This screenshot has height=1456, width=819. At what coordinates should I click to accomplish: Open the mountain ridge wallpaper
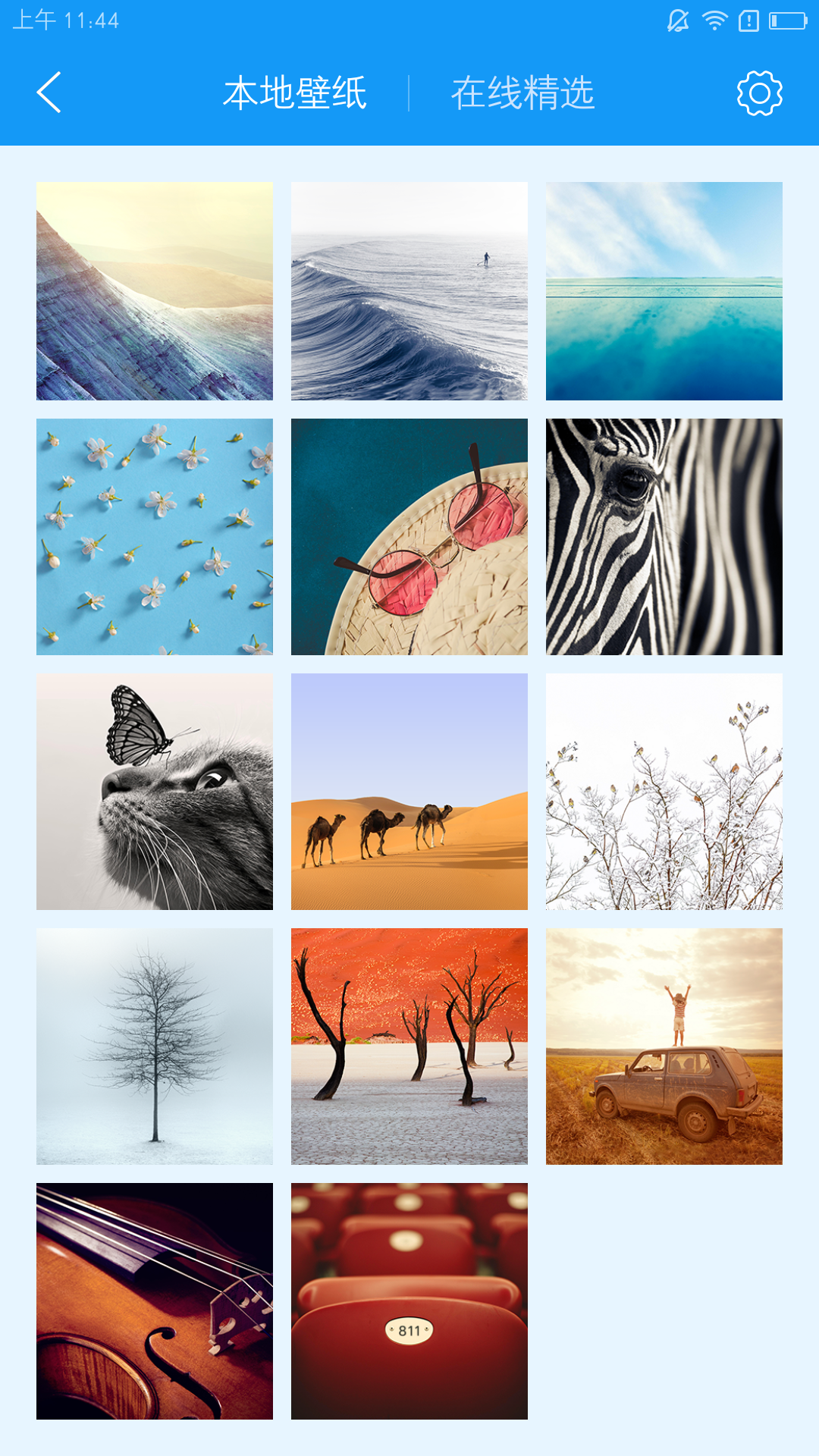pyautogui.click(x=155, y=291)
